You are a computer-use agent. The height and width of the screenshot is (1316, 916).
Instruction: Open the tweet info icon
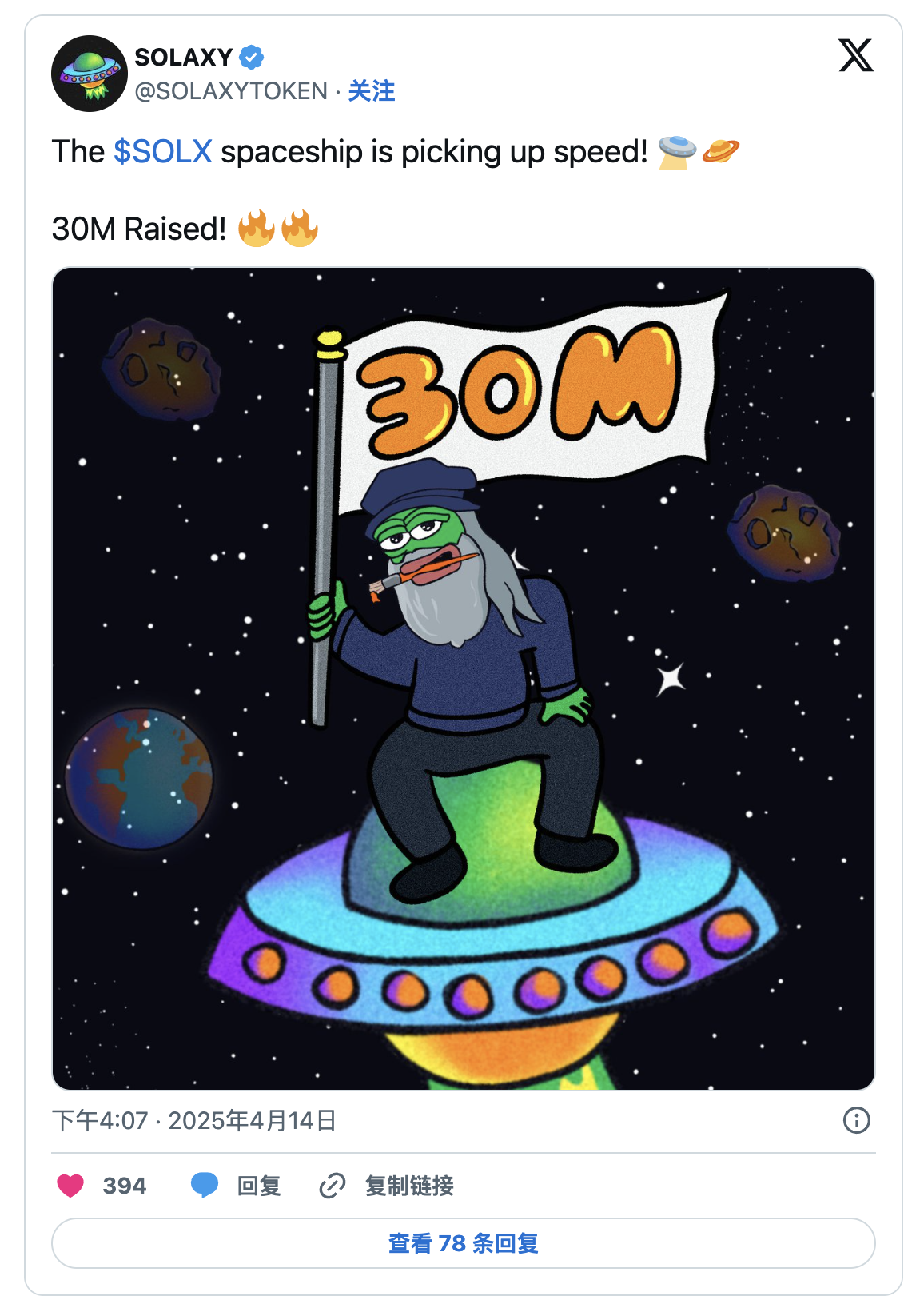click(856, 1120)
